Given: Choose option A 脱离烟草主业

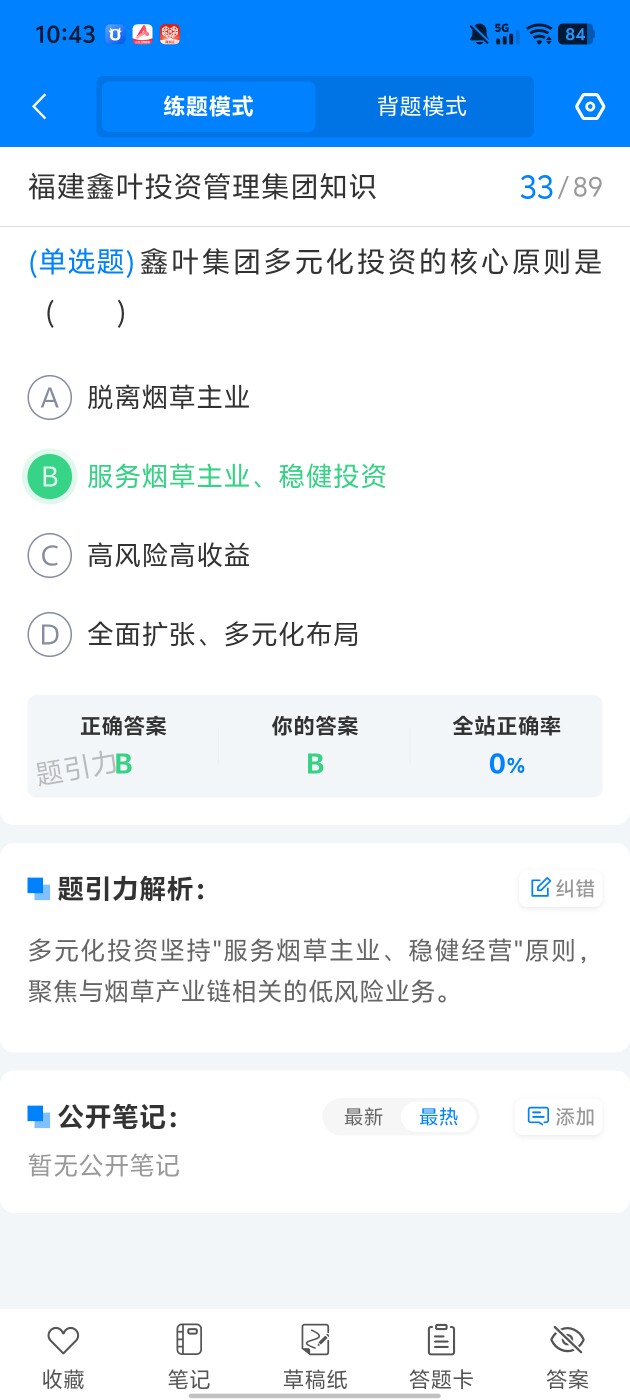Looking at the screenshot, I should click(140, 398).
